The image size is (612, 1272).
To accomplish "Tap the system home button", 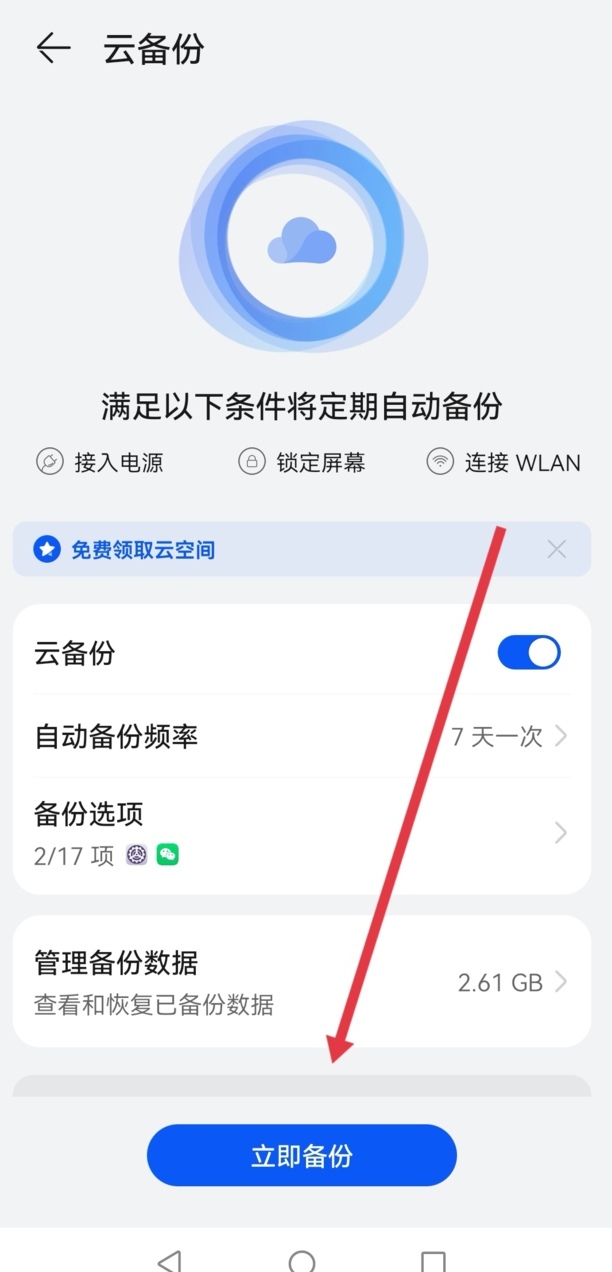I will pyautogui.click(x=302, y=1259).
